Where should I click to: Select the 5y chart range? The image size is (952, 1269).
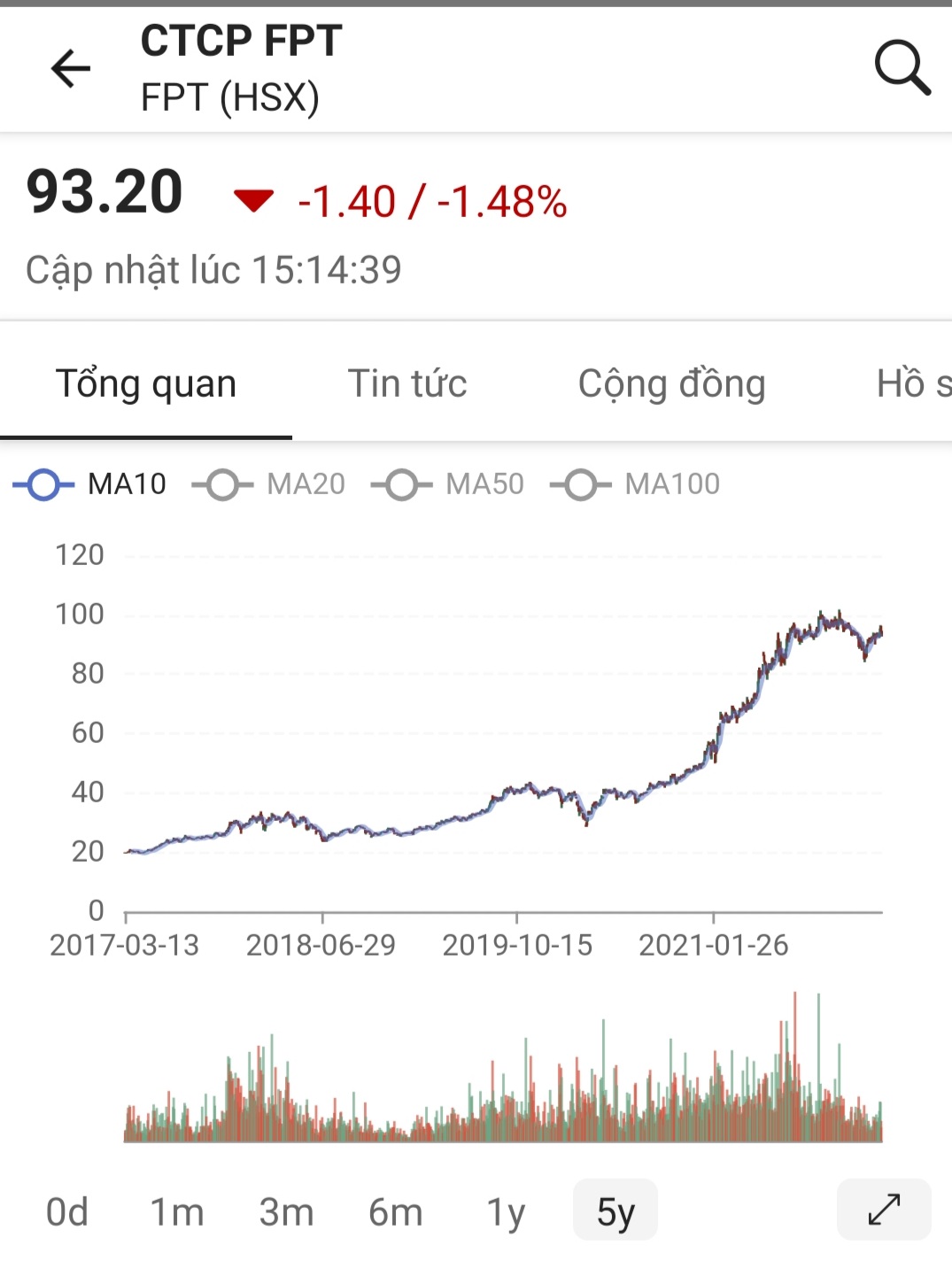[615, 1211]
